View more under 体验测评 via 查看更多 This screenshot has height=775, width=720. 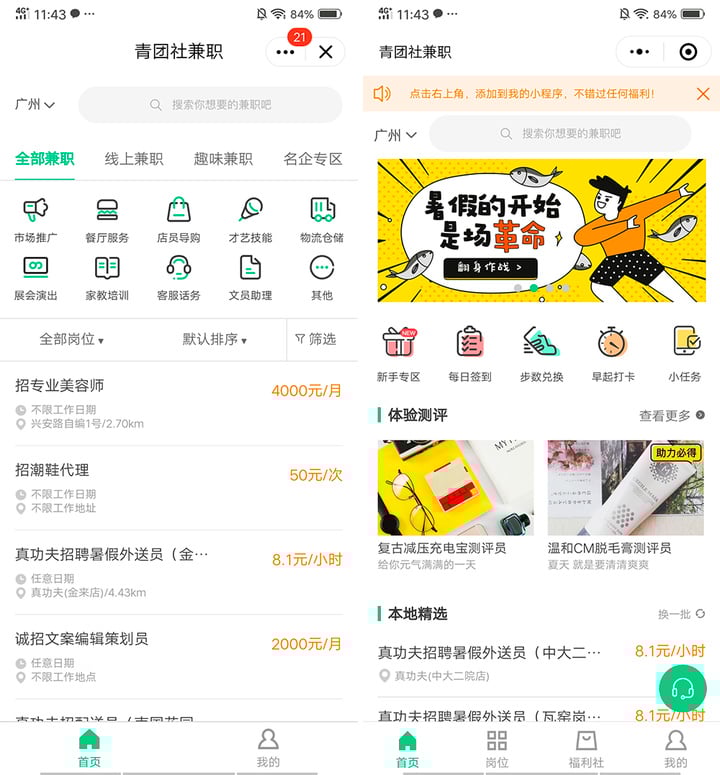671,416
